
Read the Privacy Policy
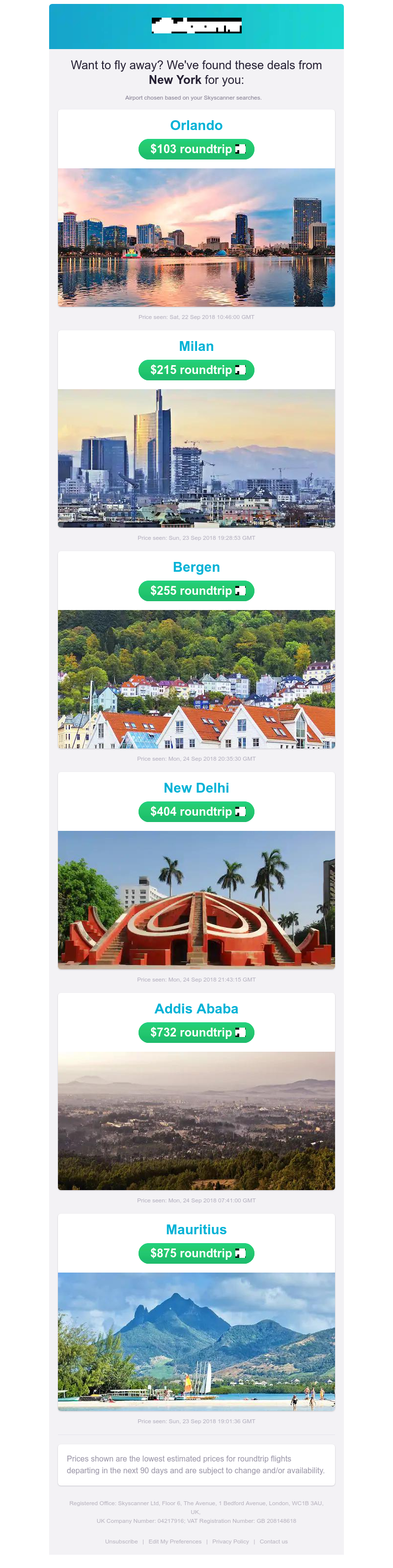(x=230, y=1541)
